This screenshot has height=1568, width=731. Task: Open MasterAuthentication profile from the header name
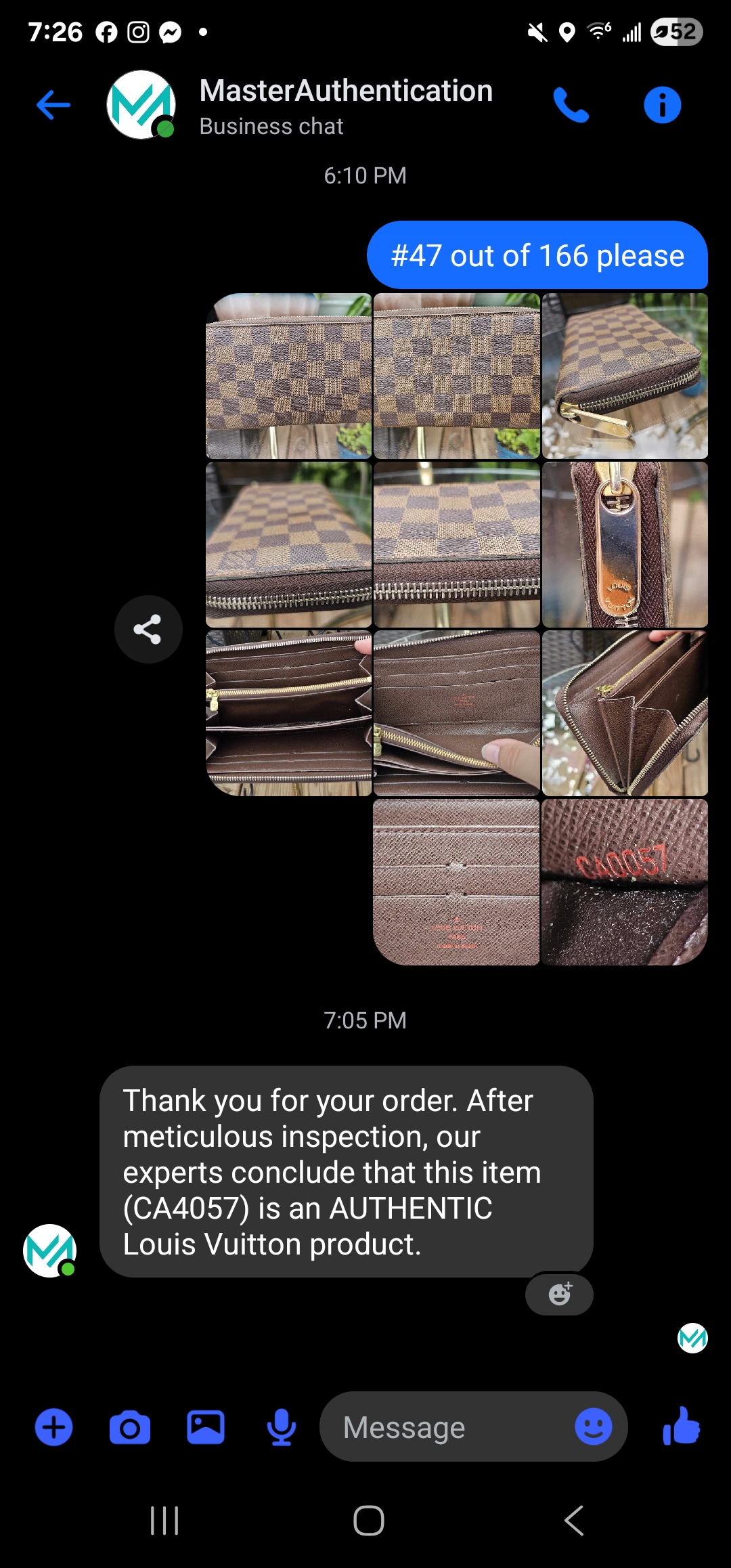(x=346, y=91)
